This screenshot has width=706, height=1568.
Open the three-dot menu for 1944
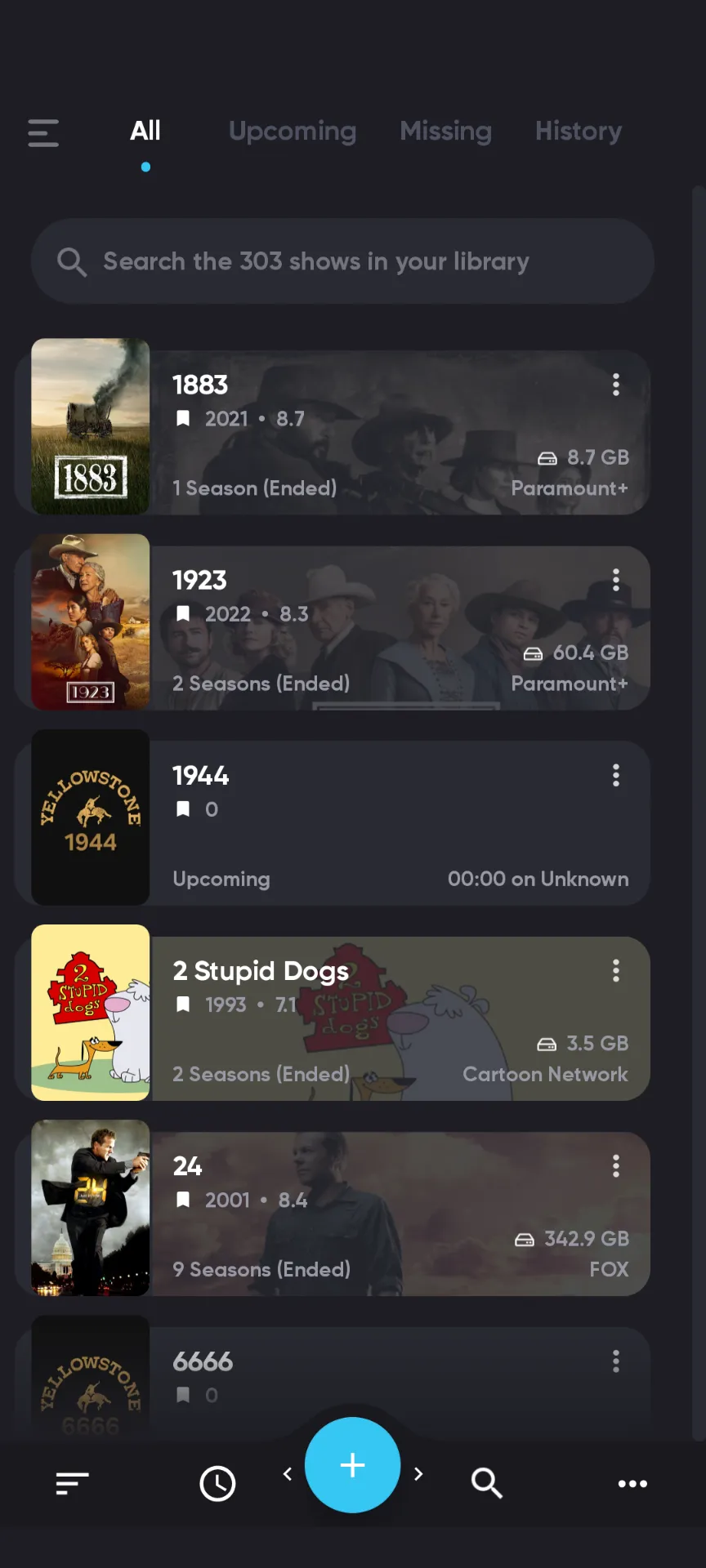point(615,775)
